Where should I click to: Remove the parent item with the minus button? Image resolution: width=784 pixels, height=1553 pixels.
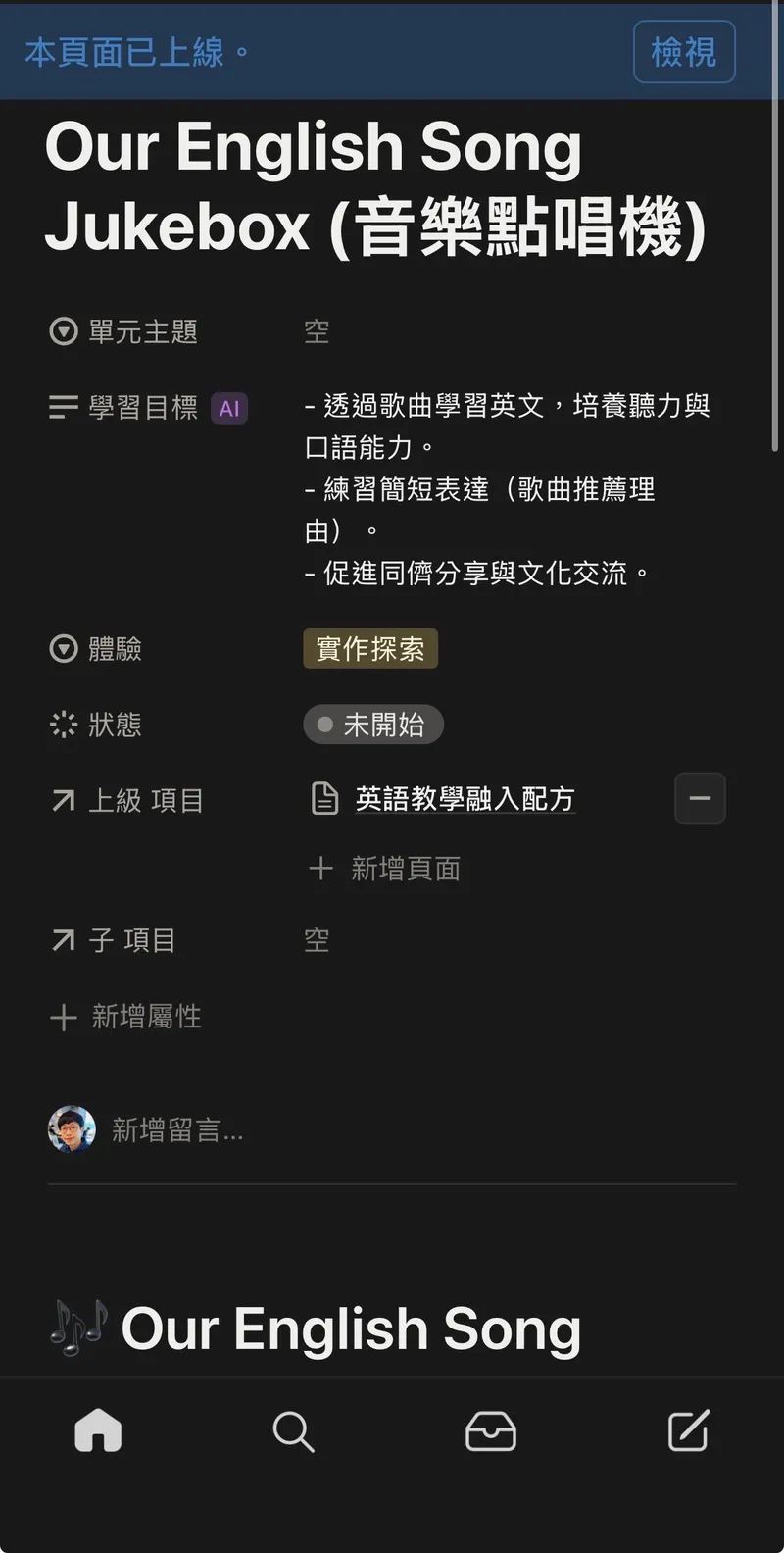tap(700, 798)
